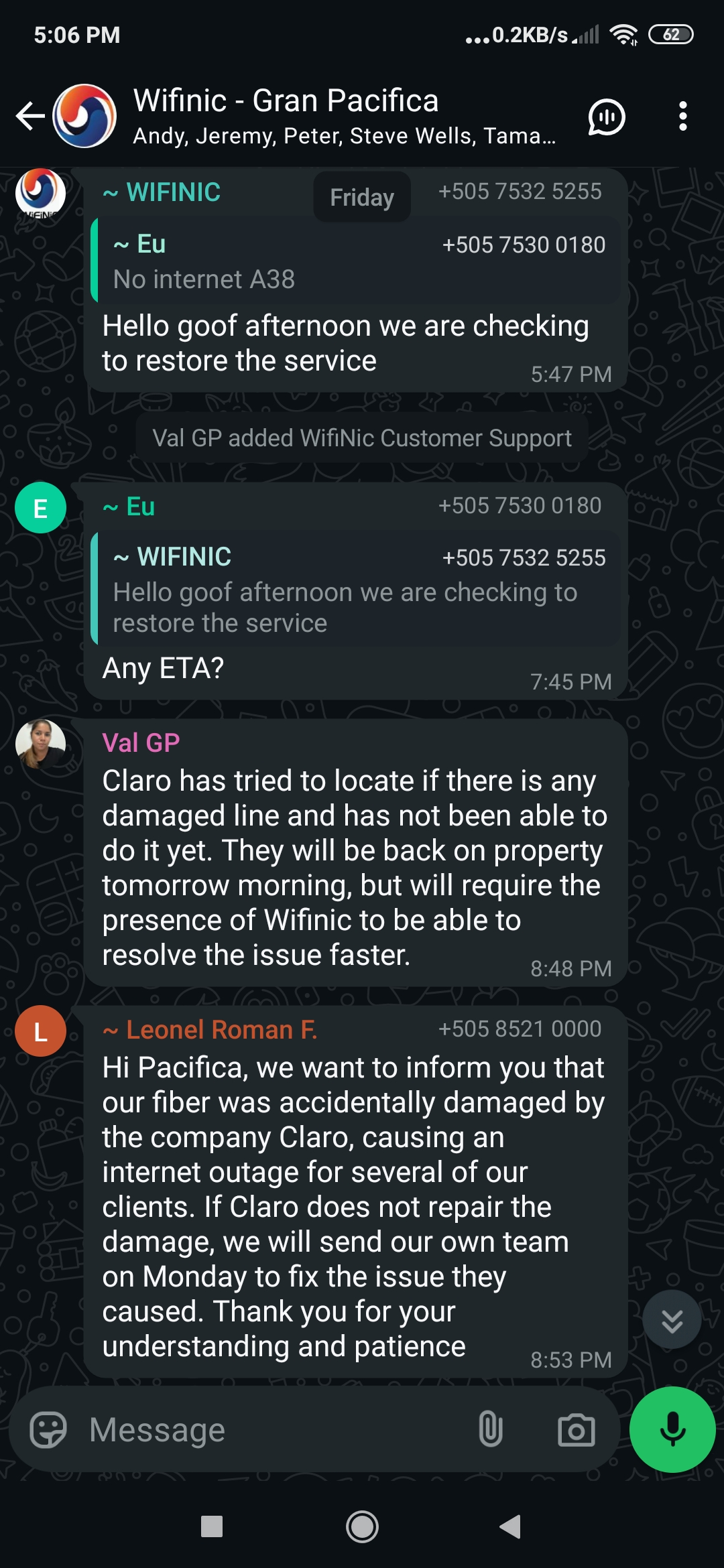The height and width of the screenshot is (1568, 724).
Task: Open the camera to send a photo
Action: (x=577, y=1430)
